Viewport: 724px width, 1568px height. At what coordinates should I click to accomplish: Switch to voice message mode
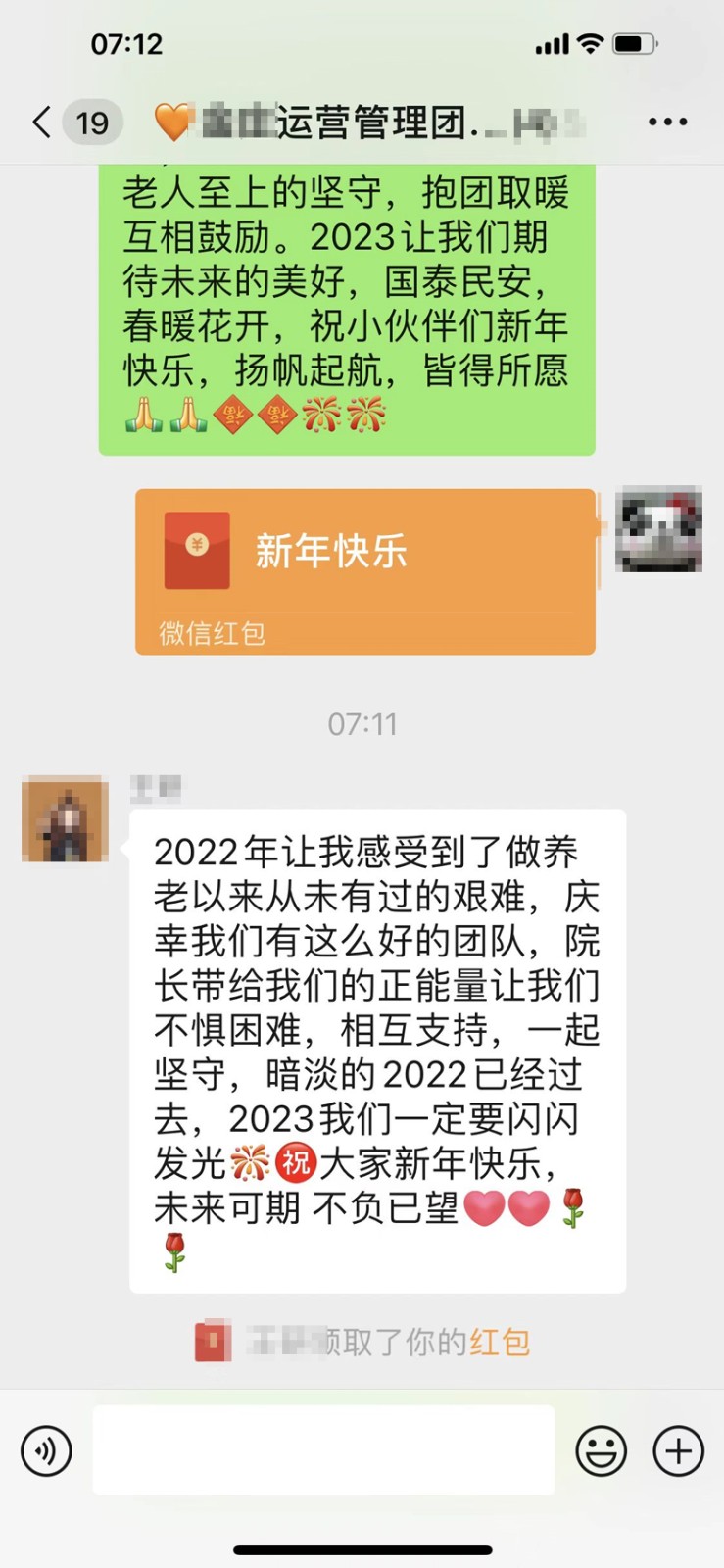(x=45, y=1451)
